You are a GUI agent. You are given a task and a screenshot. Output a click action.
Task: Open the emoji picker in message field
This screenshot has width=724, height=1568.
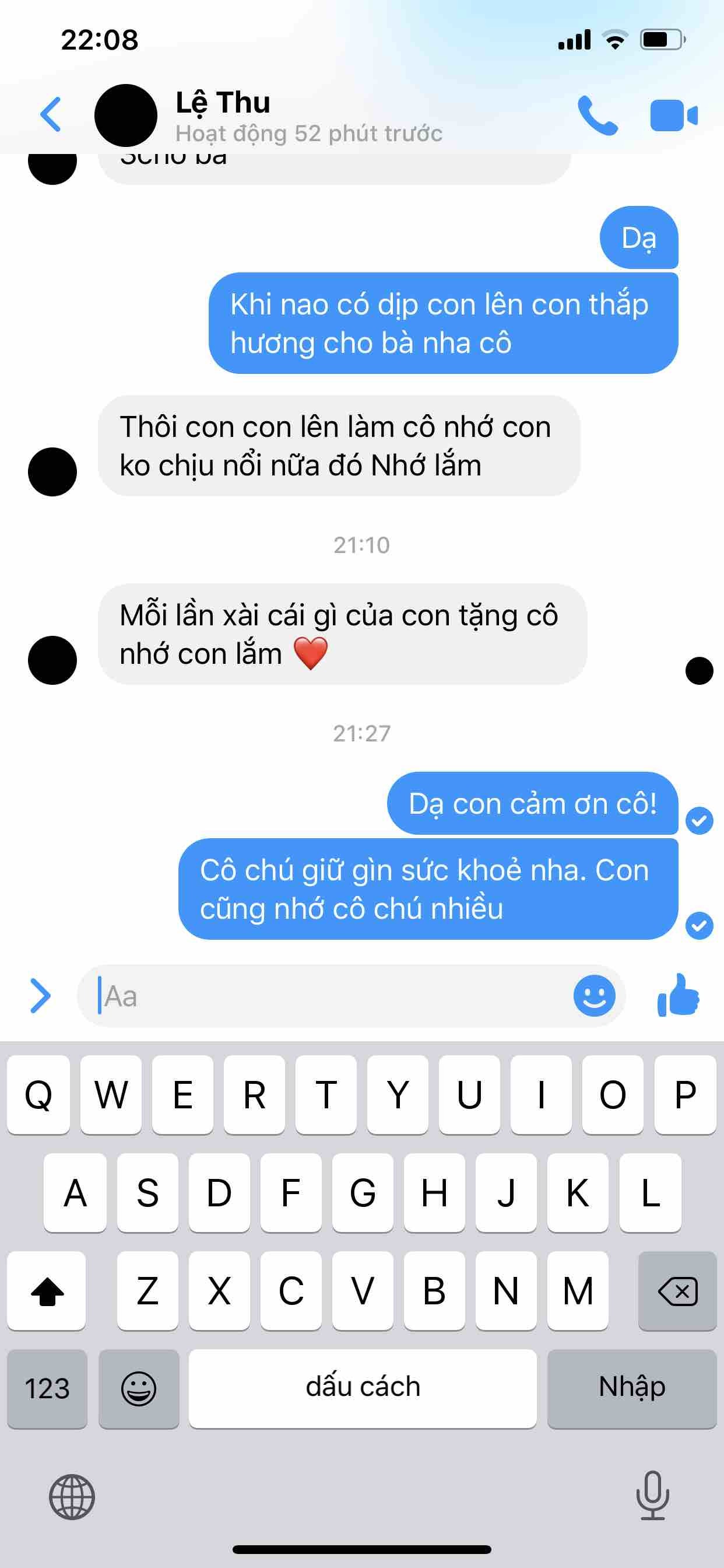[594, 996]
